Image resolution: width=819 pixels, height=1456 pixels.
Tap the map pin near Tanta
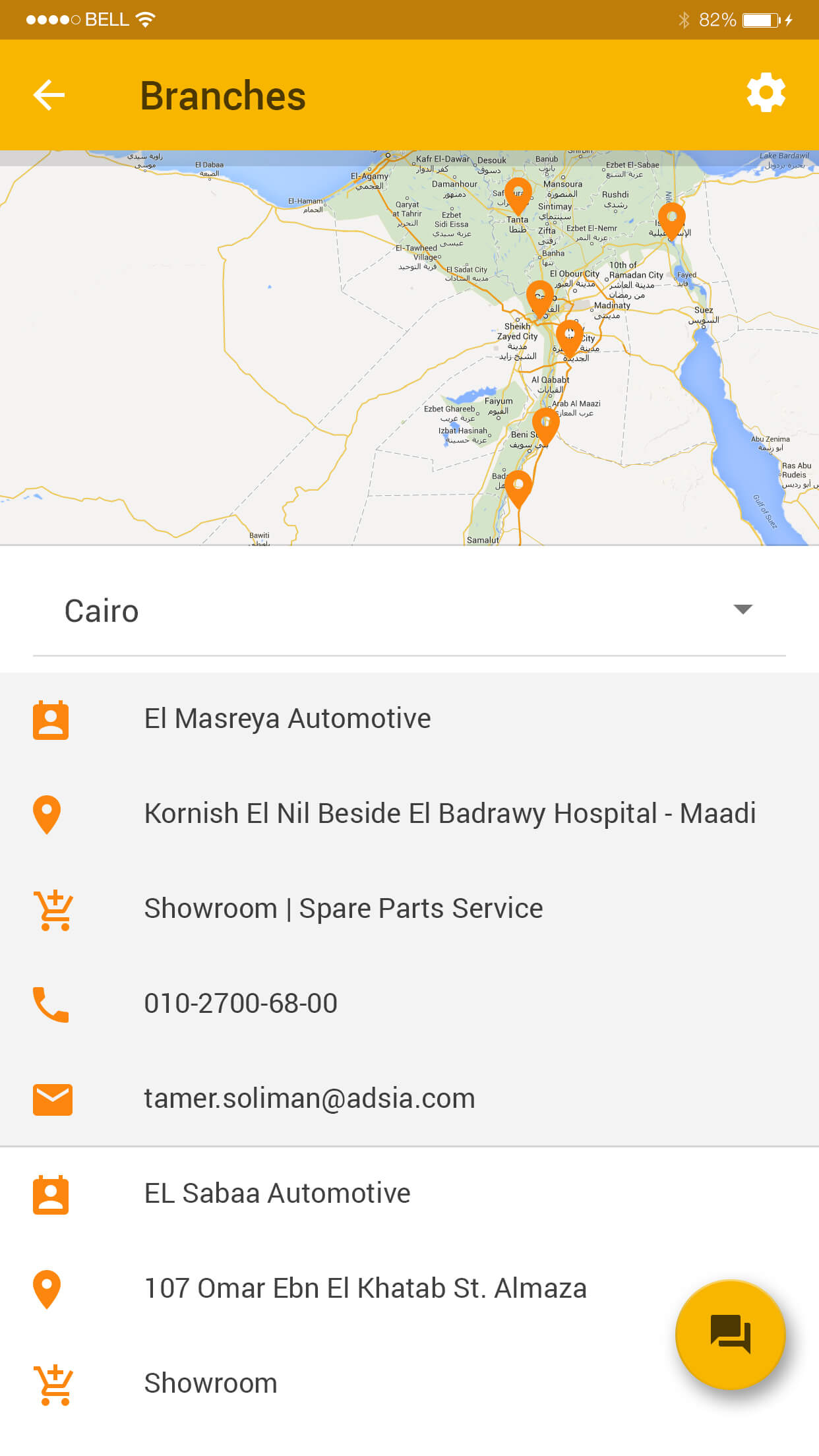click(518, 196)
